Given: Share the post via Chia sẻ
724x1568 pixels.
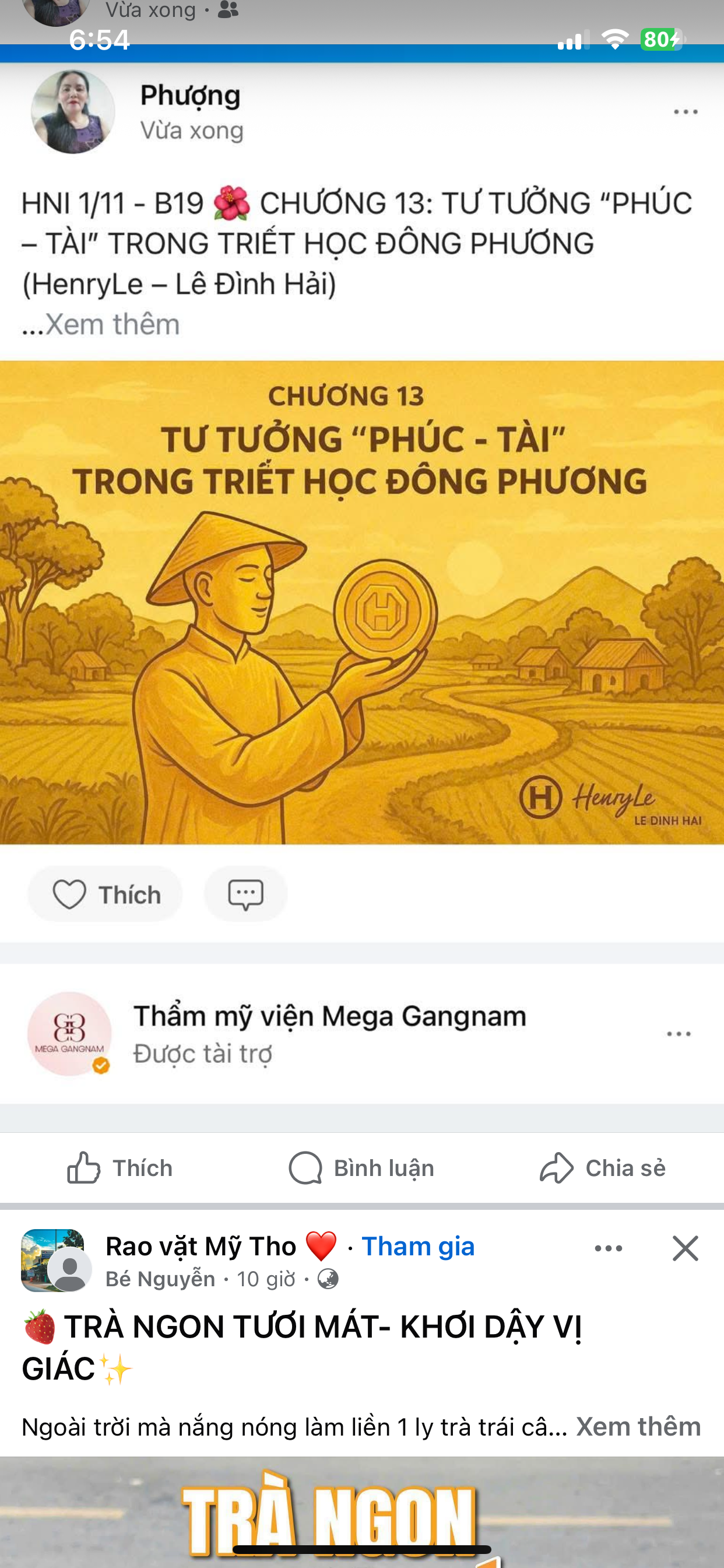Looking at the screenshot, I should [x=602, y=1168].
